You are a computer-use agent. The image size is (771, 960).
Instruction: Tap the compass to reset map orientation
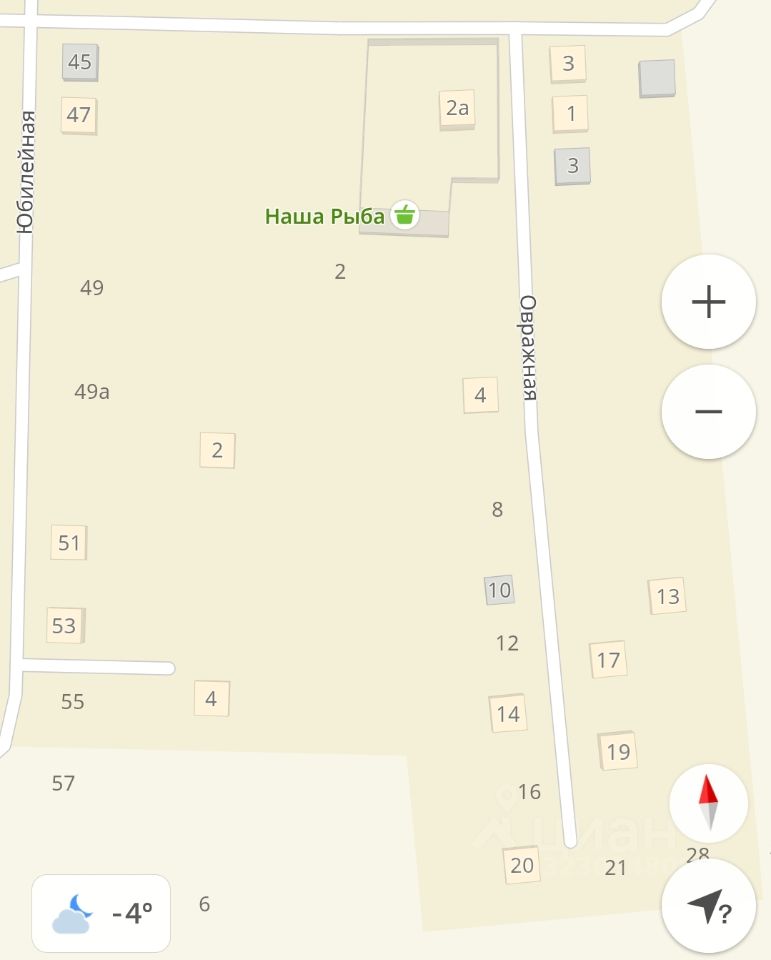tap(708, 803)
